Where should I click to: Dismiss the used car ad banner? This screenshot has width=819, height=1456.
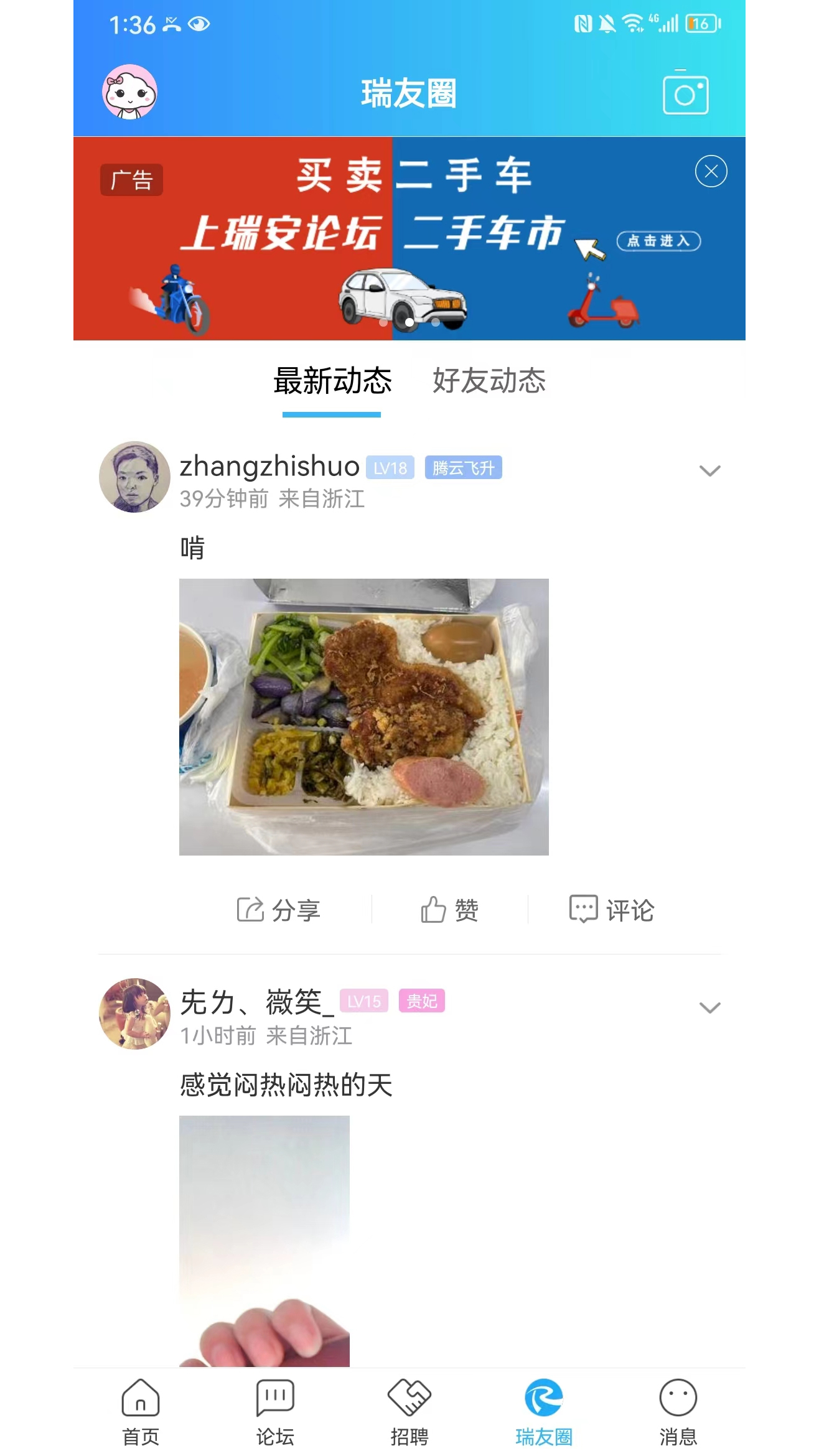coord(711,171)
